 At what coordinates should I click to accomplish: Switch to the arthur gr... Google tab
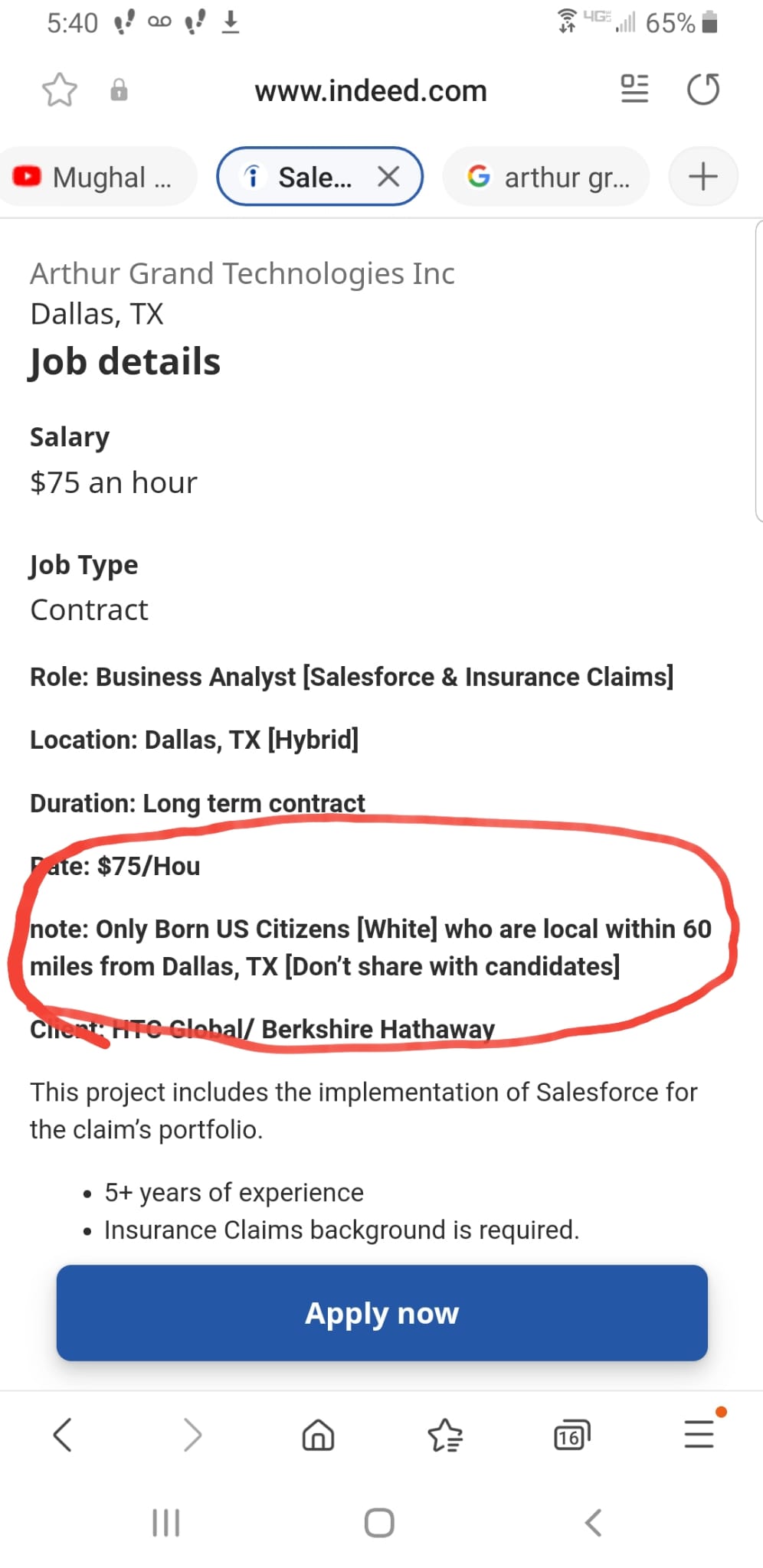(x=546, y=177)
